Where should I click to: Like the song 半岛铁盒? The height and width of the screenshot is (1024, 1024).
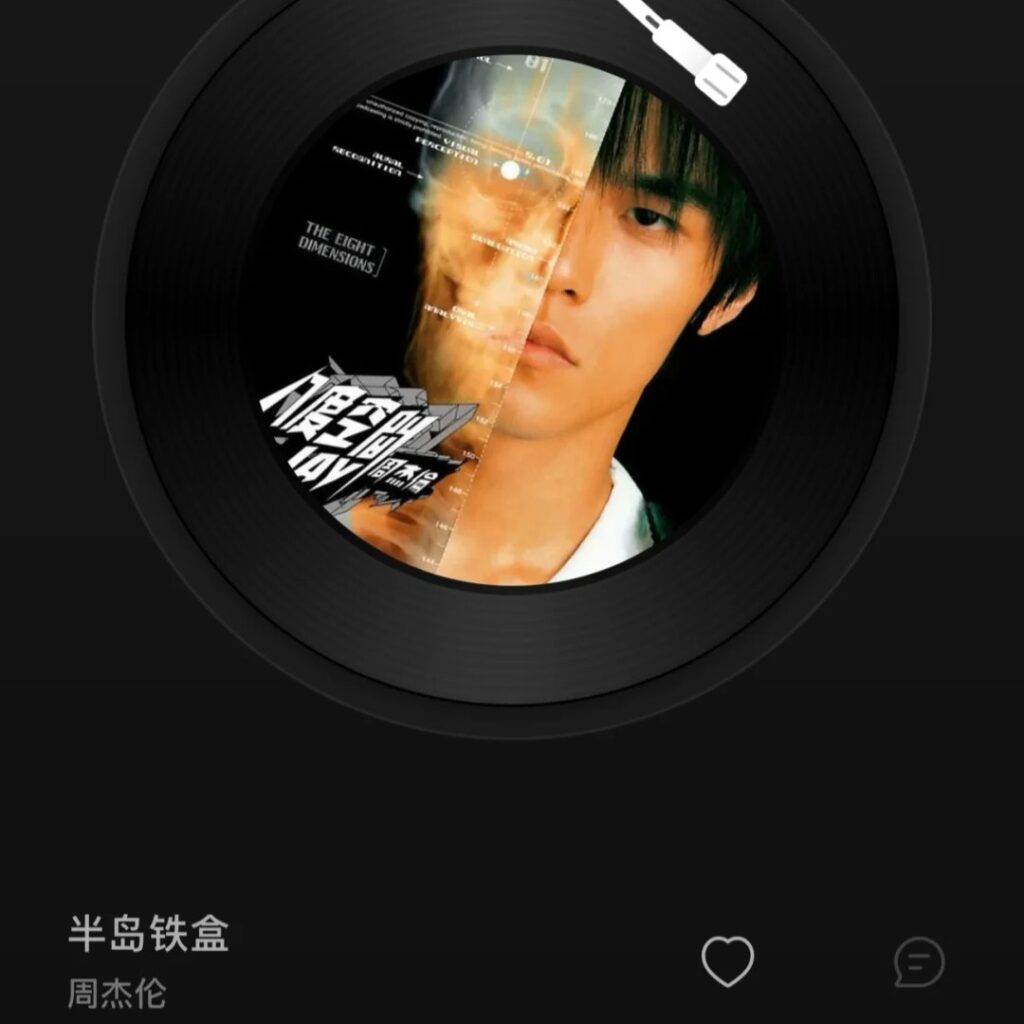(x=727, y=961)
